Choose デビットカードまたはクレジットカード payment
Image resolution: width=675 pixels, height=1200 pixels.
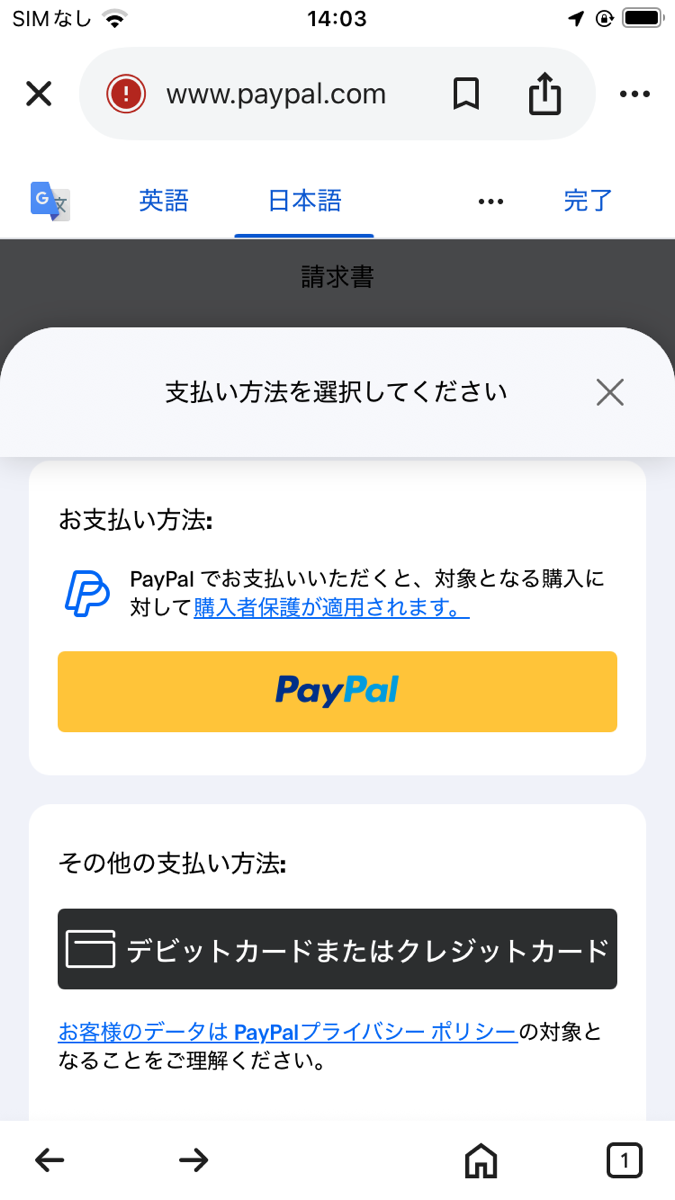pyautogui.click(x=337, y=949)
